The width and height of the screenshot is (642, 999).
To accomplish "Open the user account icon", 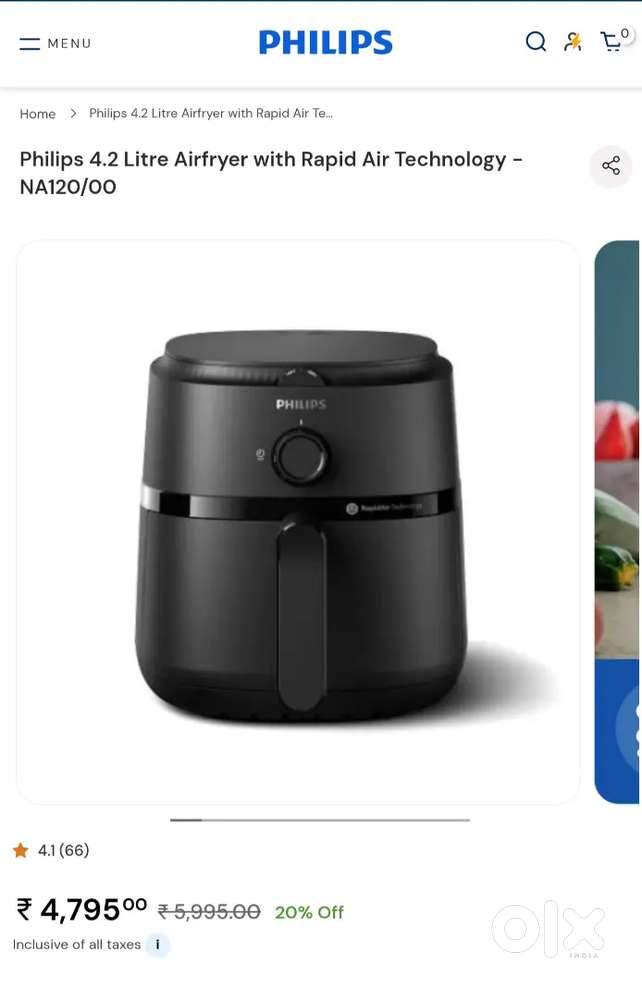I will (573, 41).
